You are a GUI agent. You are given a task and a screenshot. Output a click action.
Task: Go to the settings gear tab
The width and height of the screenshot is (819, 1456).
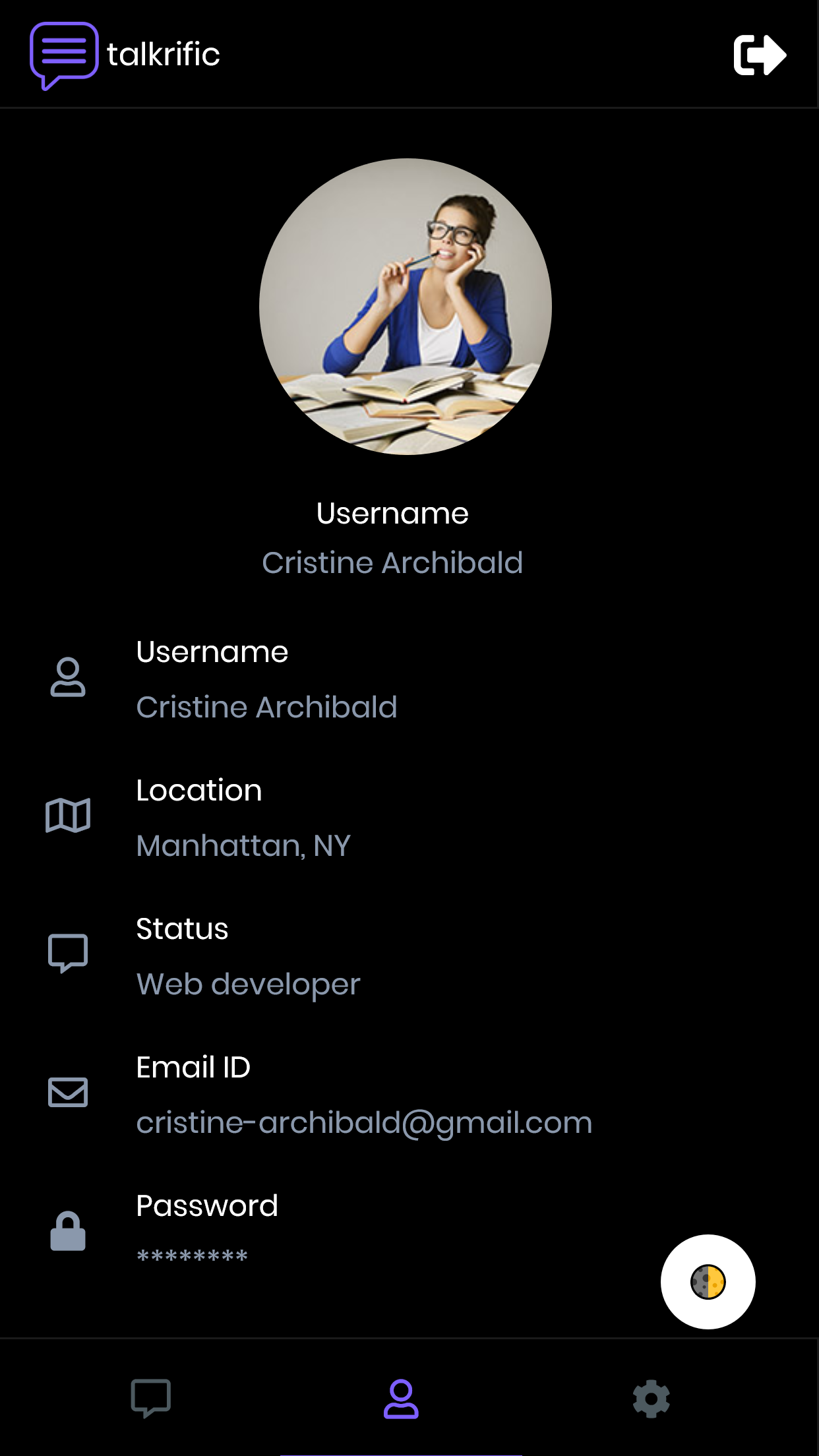652,1398
